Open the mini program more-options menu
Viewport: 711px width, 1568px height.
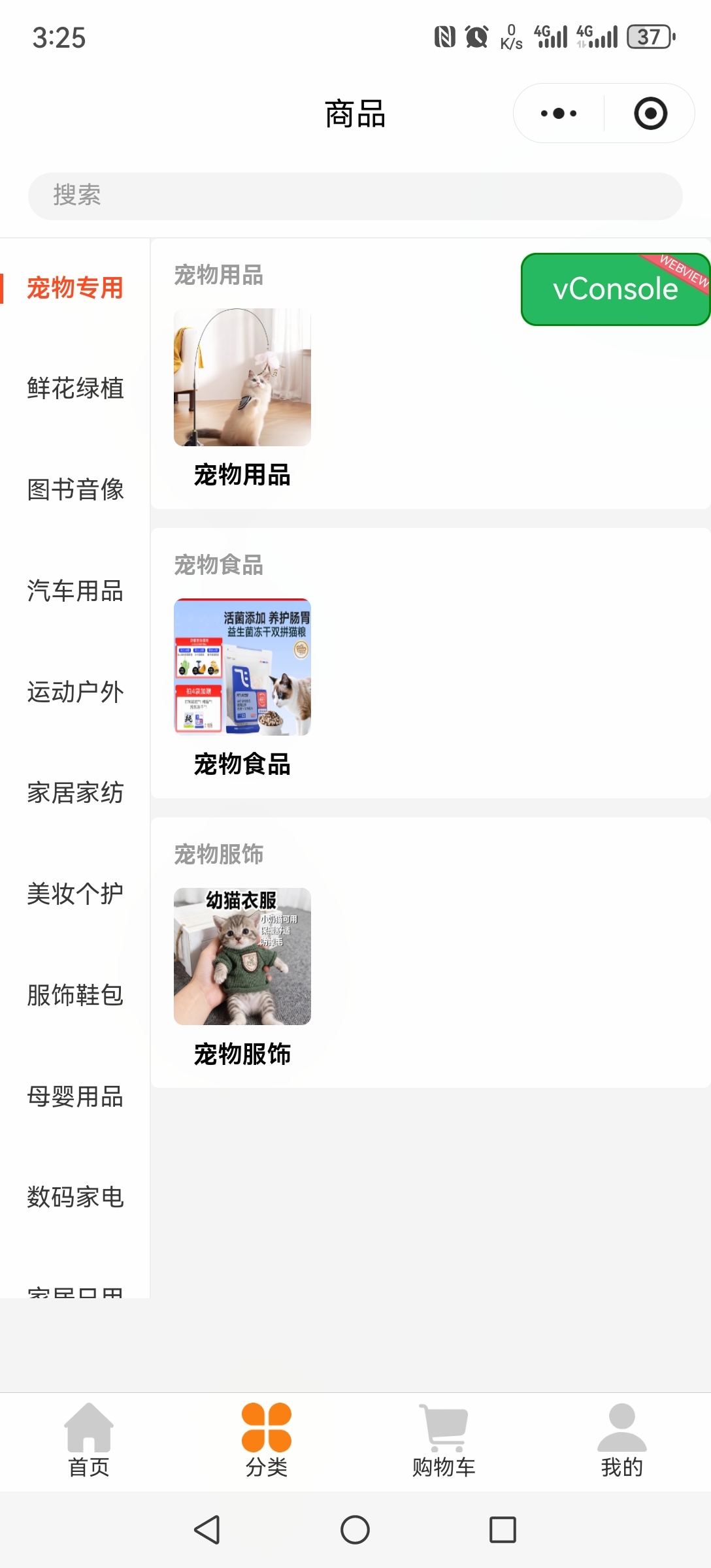[x=559, y=114]
